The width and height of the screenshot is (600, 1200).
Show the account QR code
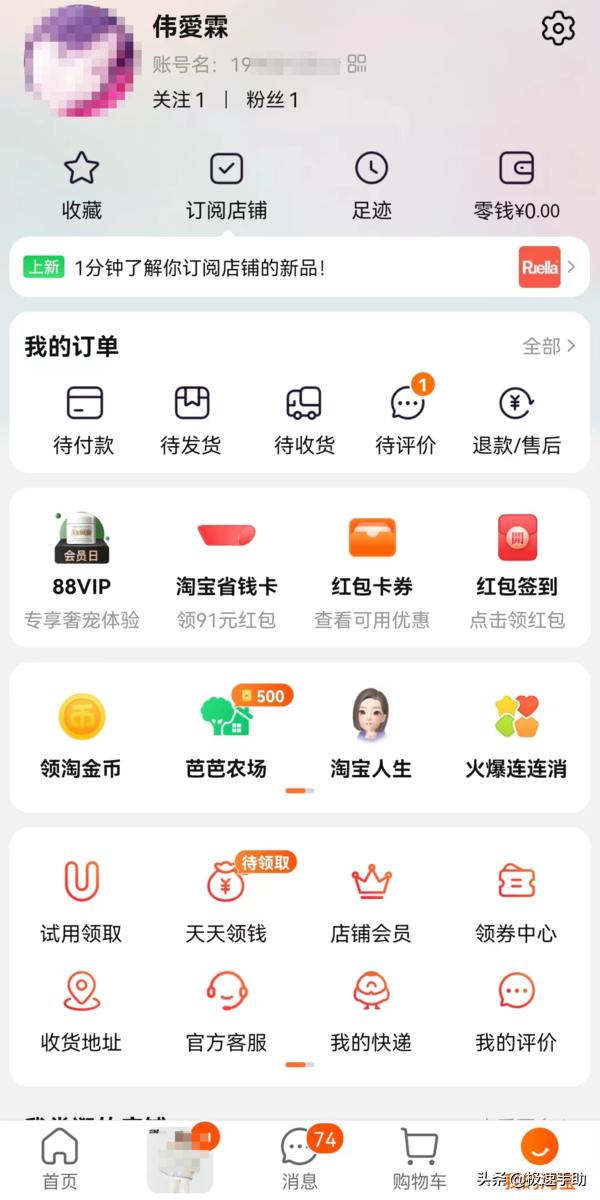357,65
